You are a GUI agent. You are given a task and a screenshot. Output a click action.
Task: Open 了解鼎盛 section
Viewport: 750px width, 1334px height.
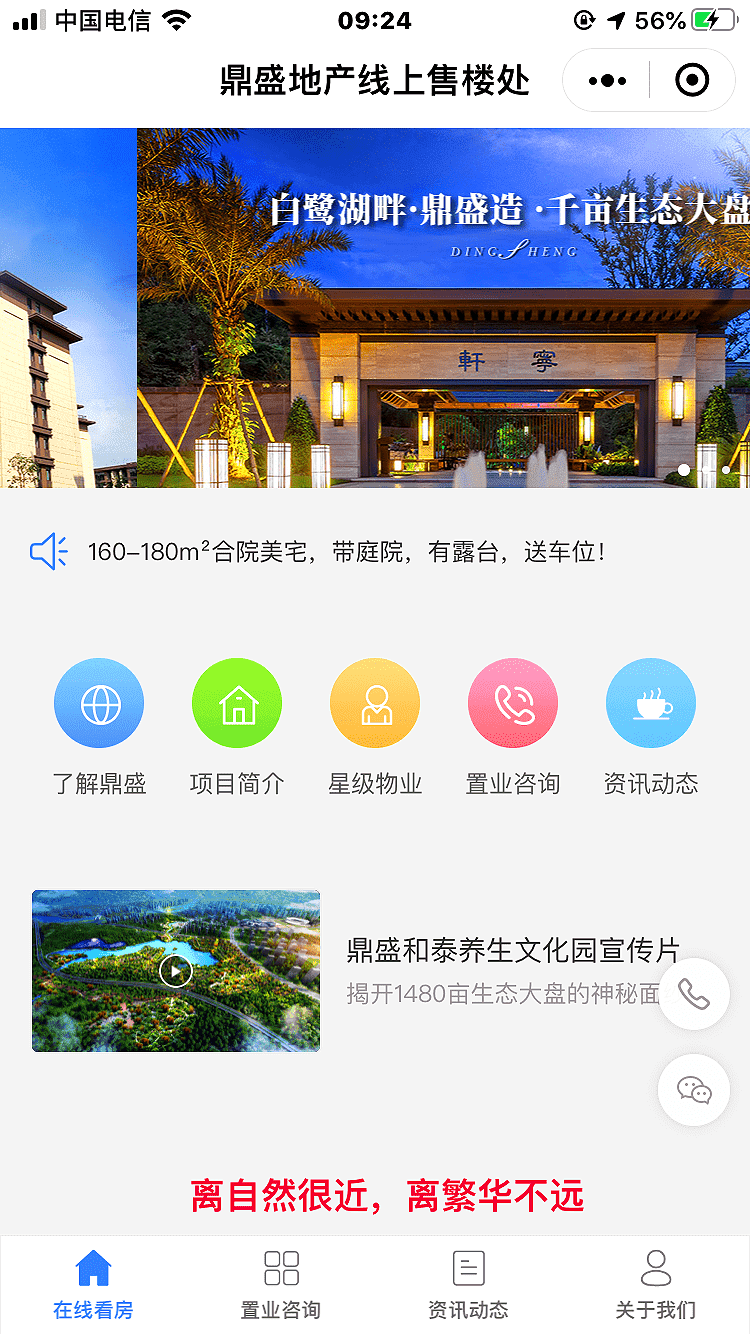point(99,704)
